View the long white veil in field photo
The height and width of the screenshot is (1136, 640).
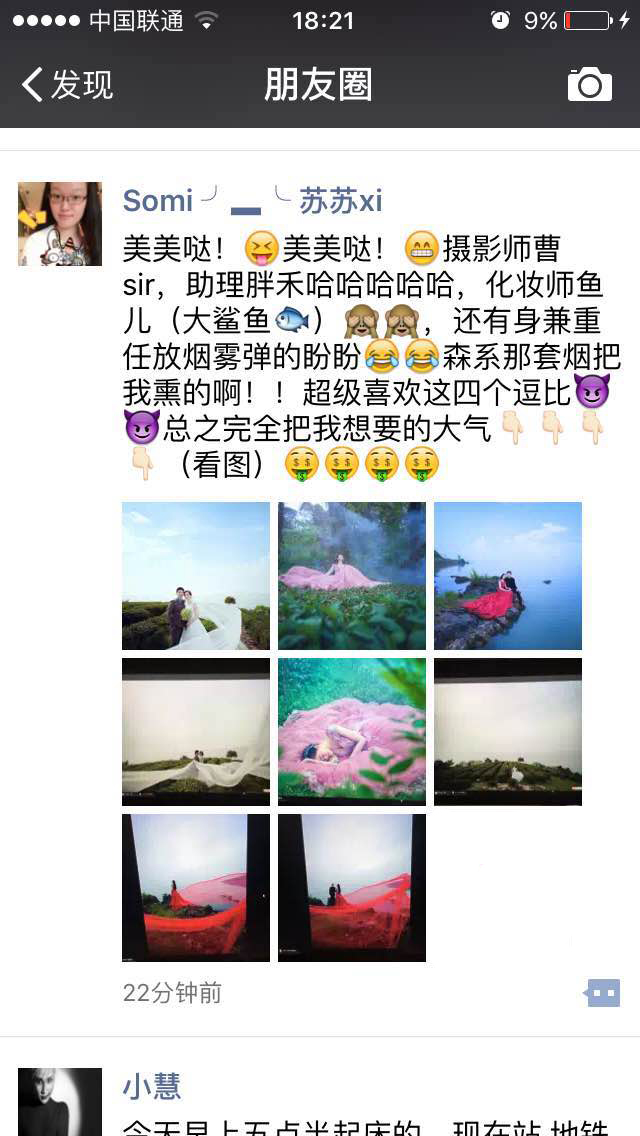click(x=196, y=732)
